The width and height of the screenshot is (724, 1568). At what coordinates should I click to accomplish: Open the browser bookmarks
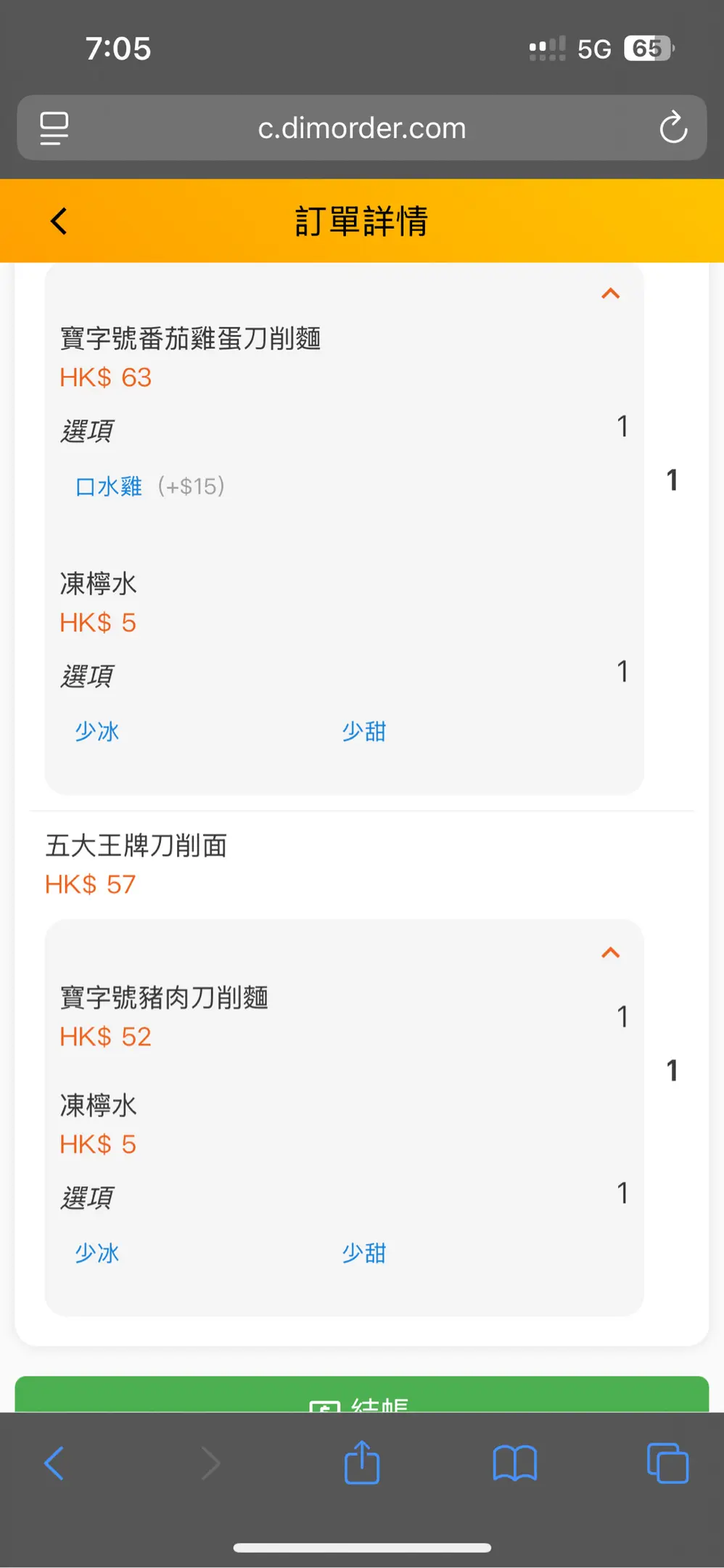(x=514, y=1463)
